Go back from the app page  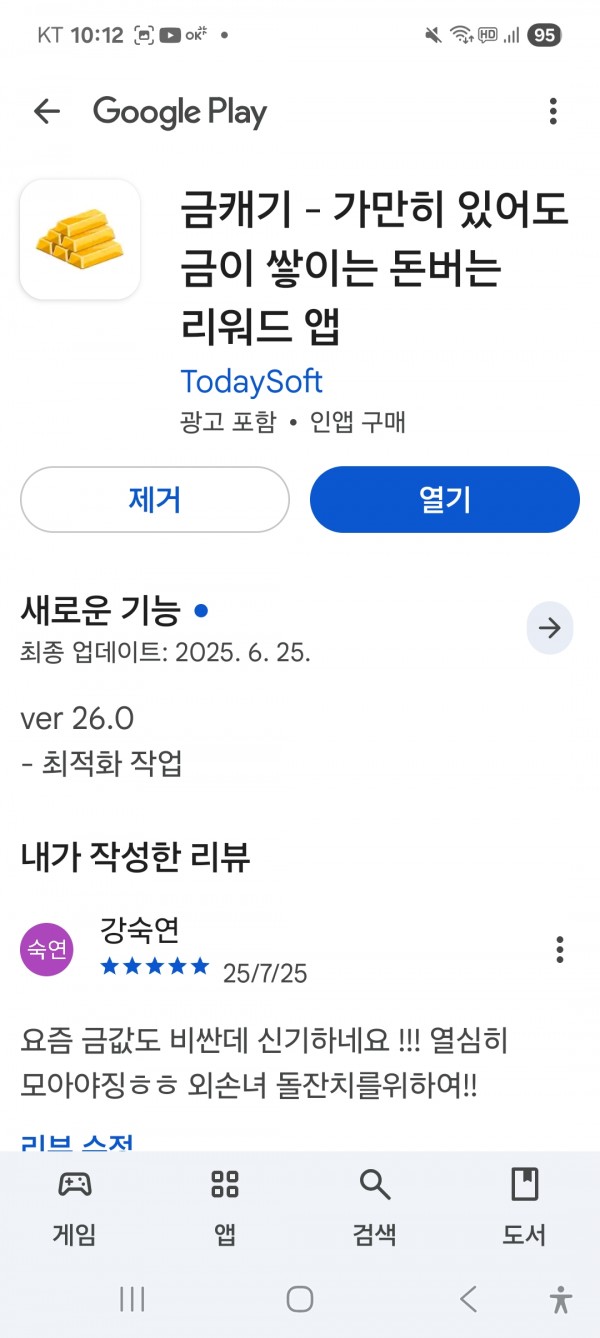[x=46, y=112]
